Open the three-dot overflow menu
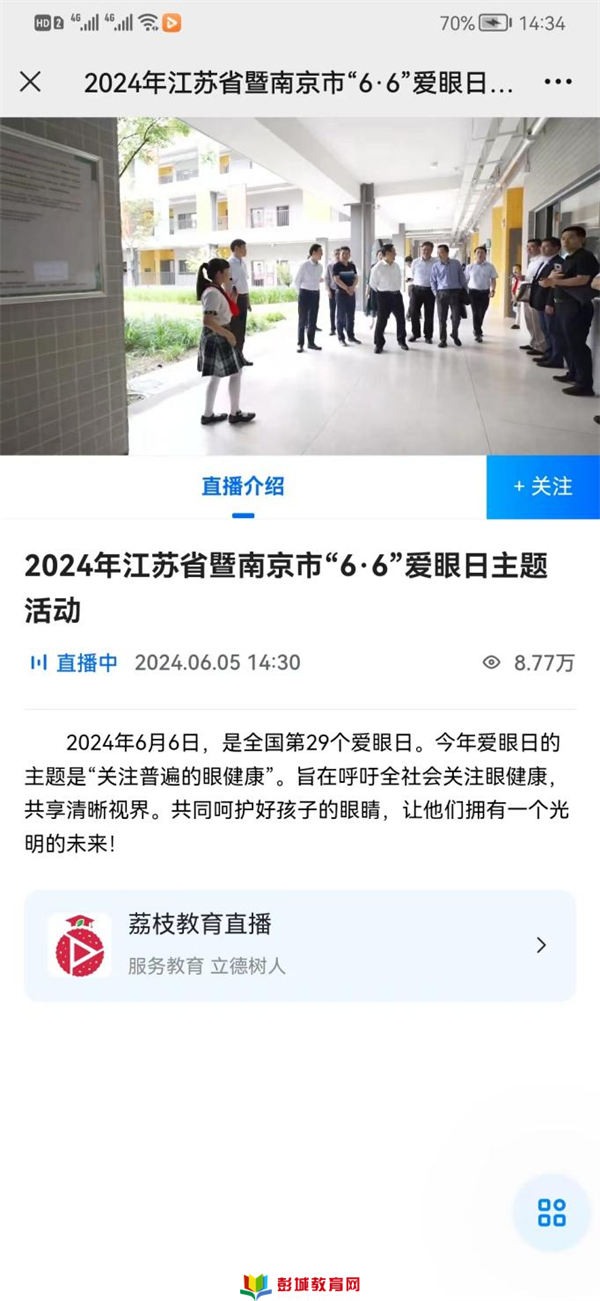 click(558, 82)
